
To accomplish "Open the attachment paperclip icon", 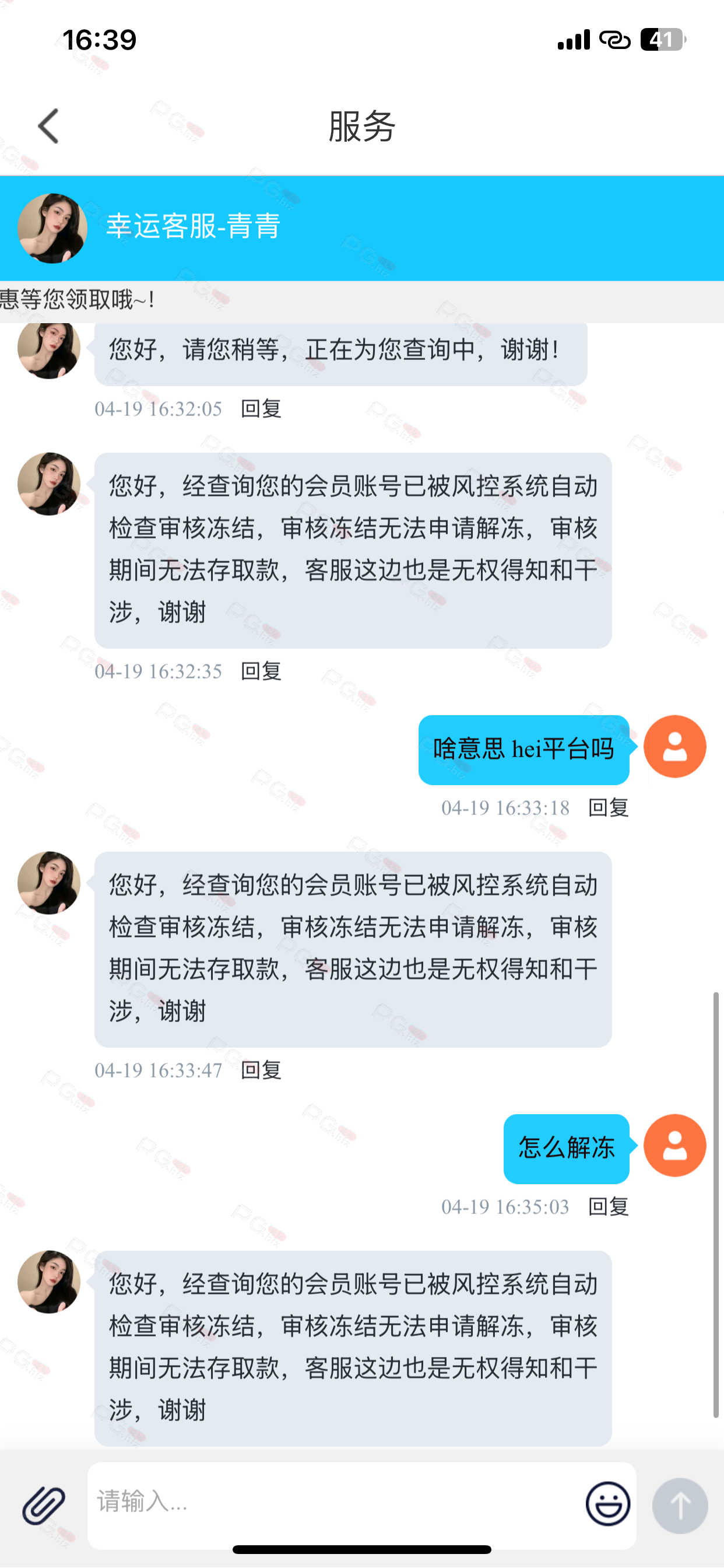I will point(44,1504).
